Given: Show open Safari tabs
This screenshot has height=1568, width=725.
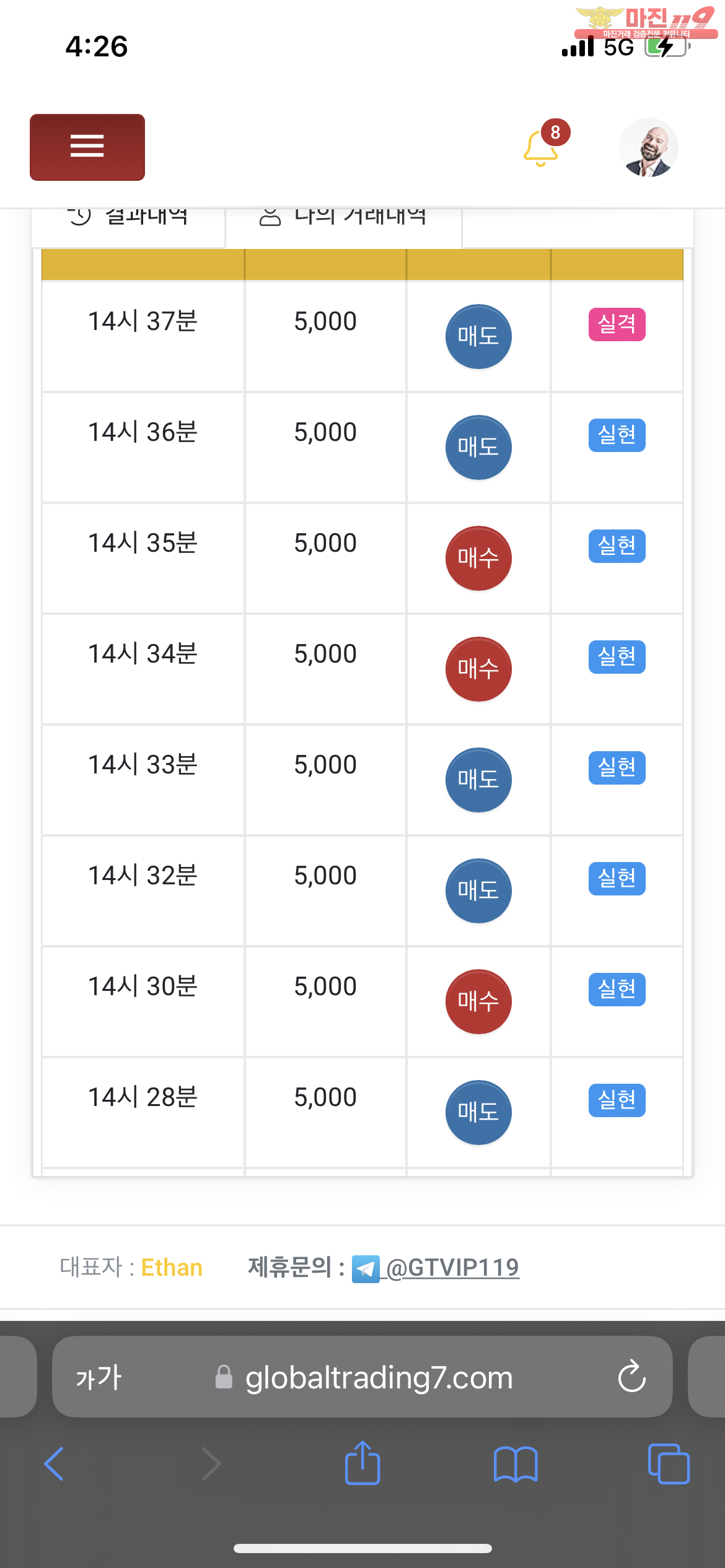Looking at the screenshot, I should [x=669, y=1464].
